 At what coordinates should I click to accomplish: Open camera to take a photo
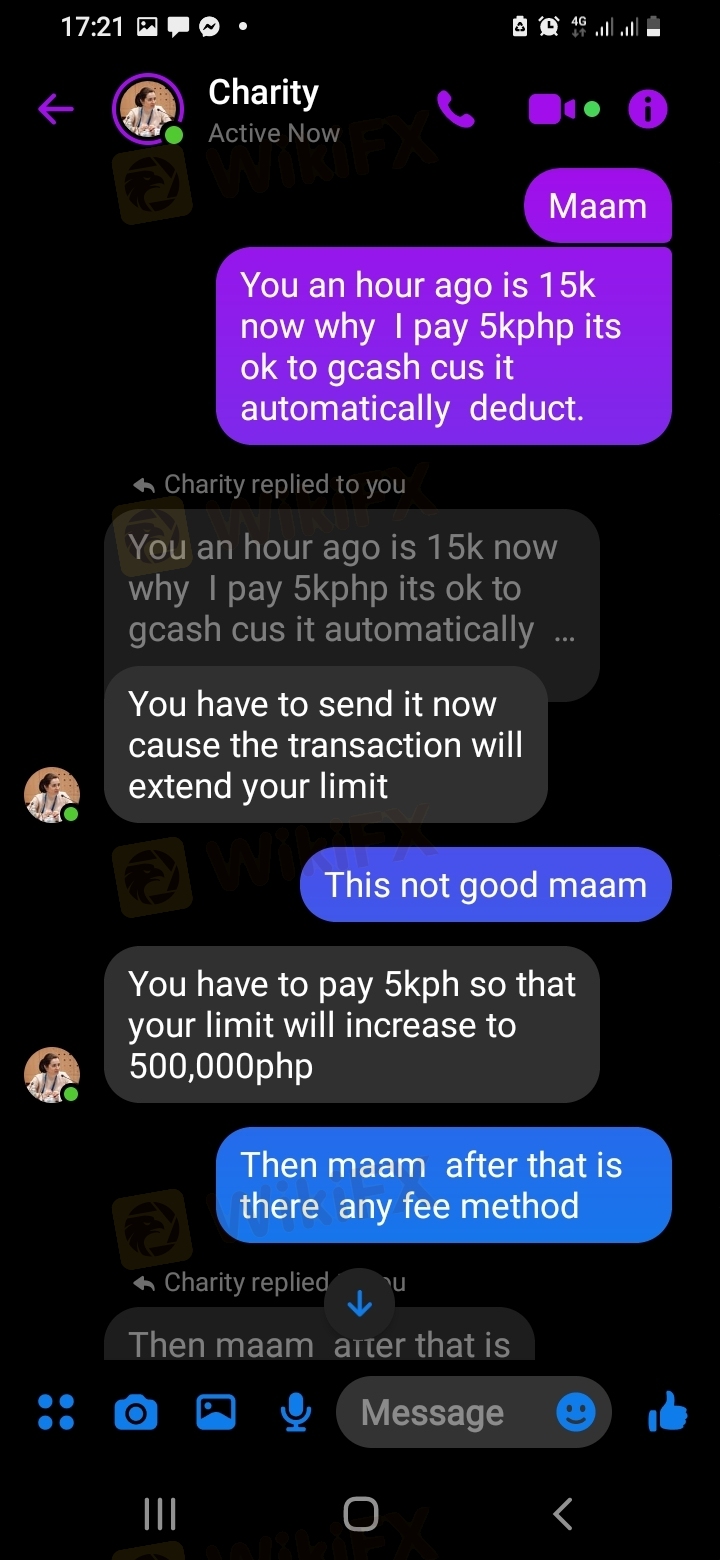click(136, 1413)
